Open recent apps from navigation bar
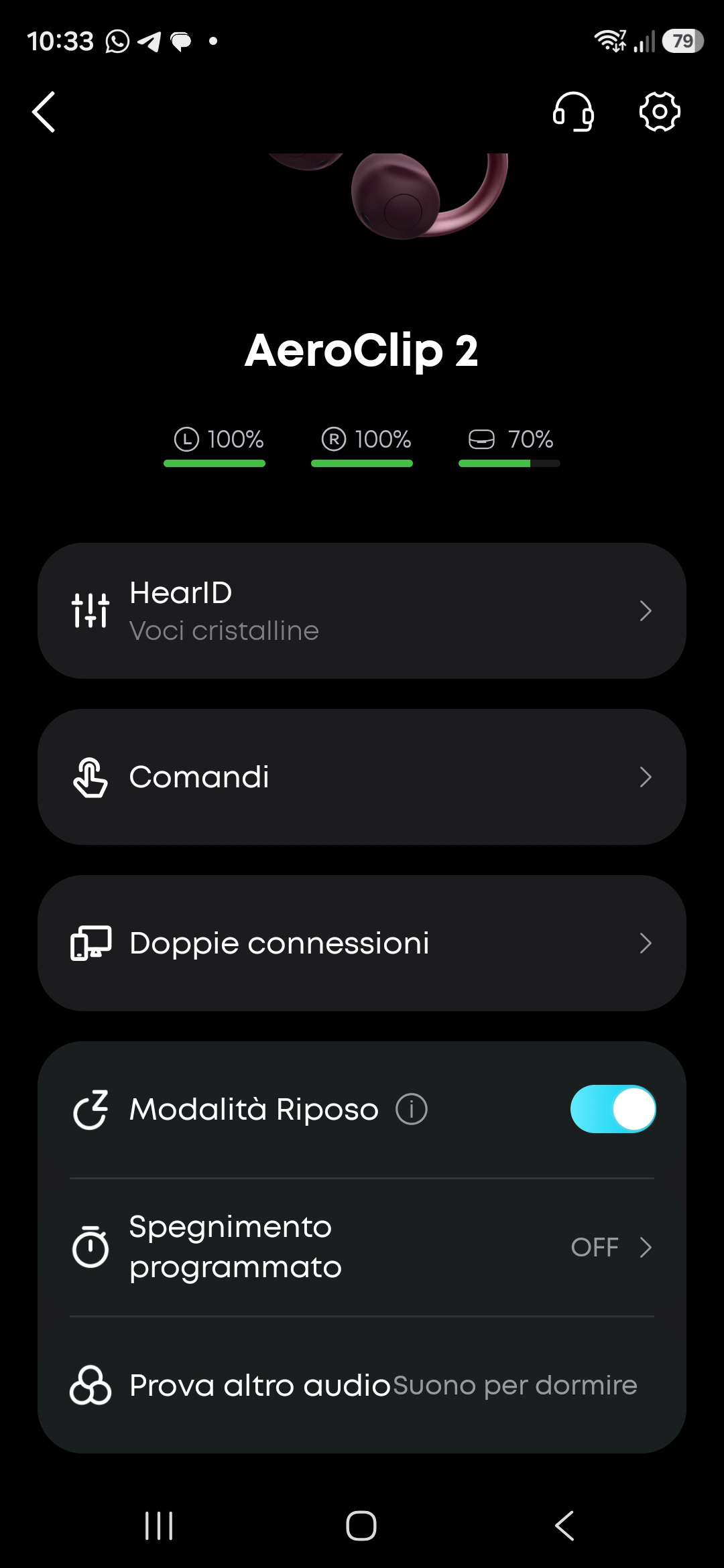The image size is (724, 1568). 159,1526
